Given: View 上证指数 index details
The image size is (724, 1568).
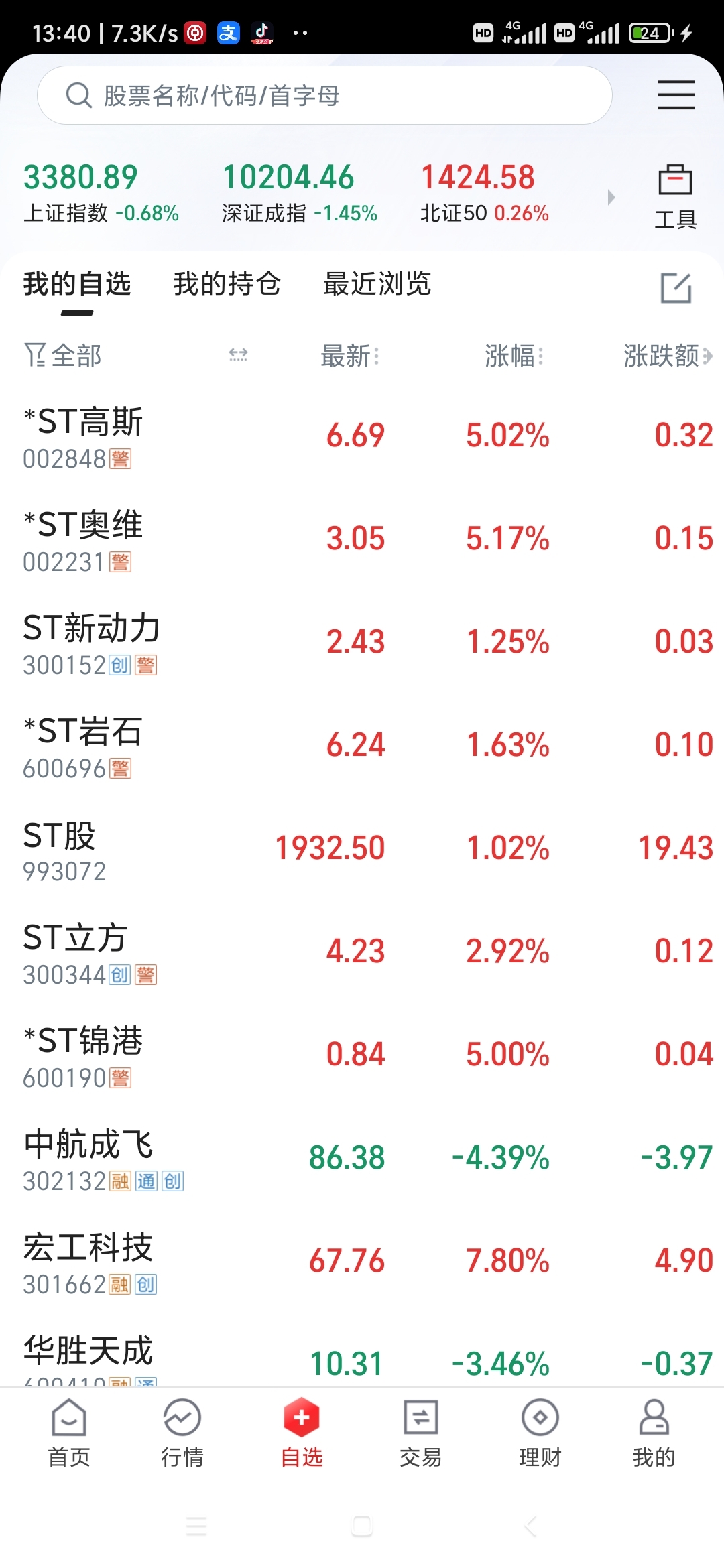Looking at the screenshot, I should 101,193.
